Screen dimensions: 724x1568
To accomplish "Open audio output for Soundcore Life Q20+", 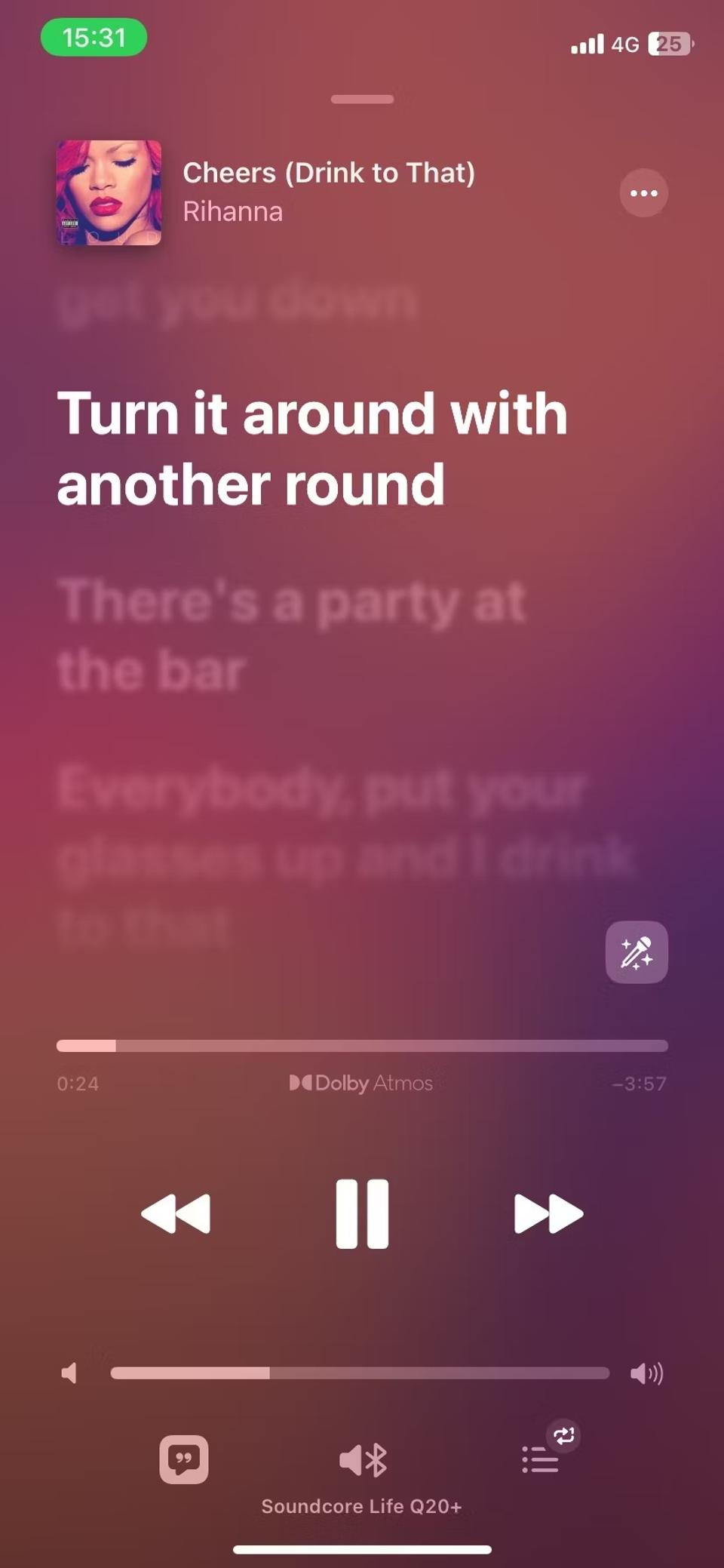I will [363, 1461].
